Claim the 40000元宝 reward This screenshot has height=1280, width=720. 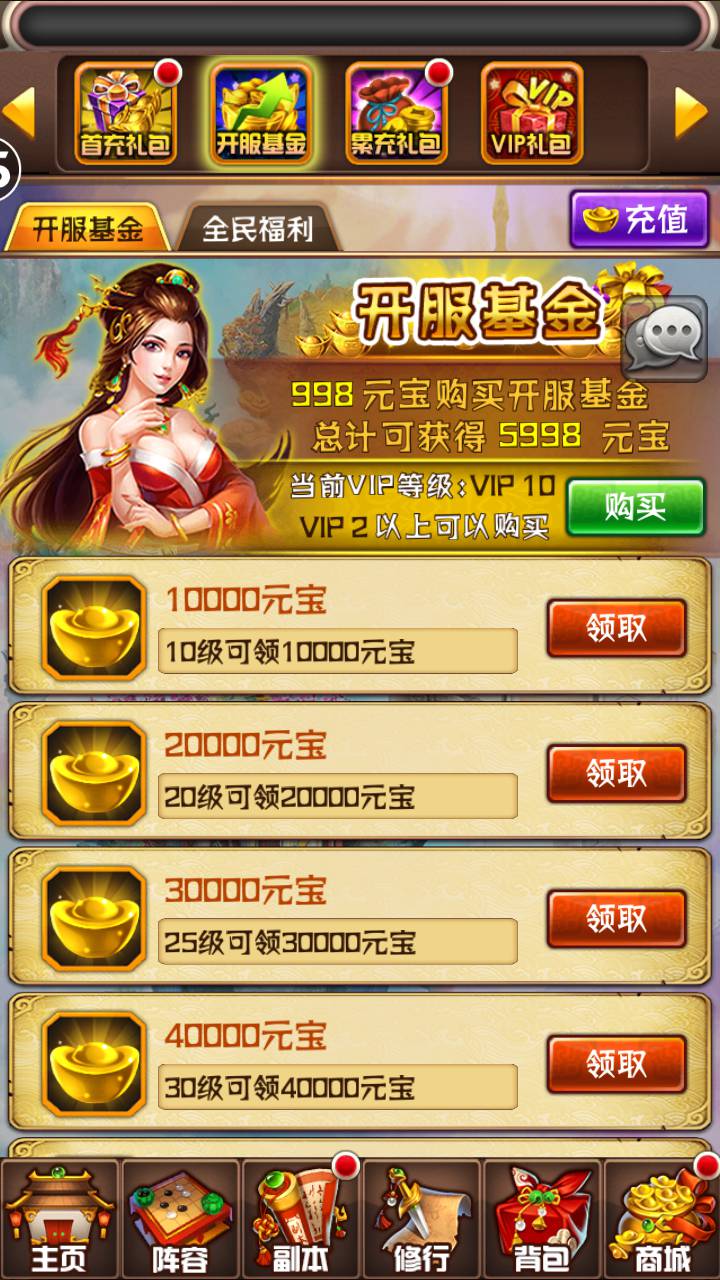pos(616,1064)
